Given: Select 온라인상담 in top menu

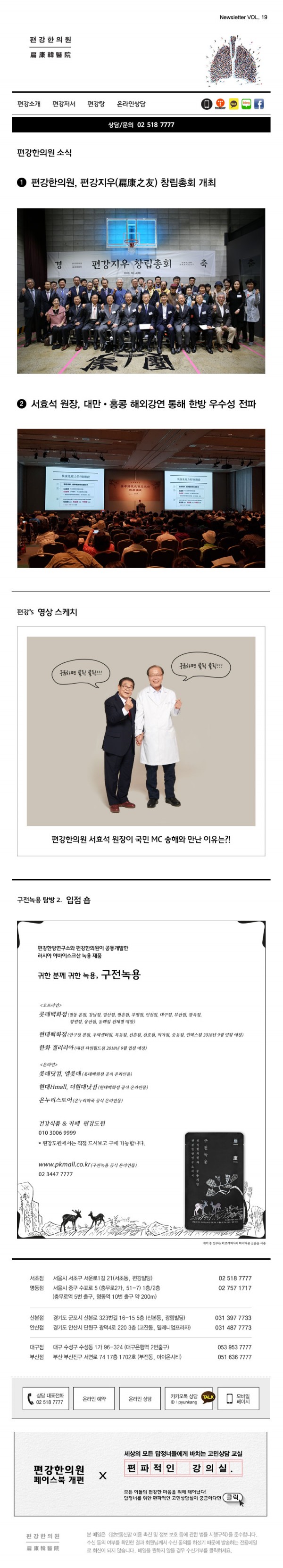Looking at the screenshot, I should coord(131,104).
